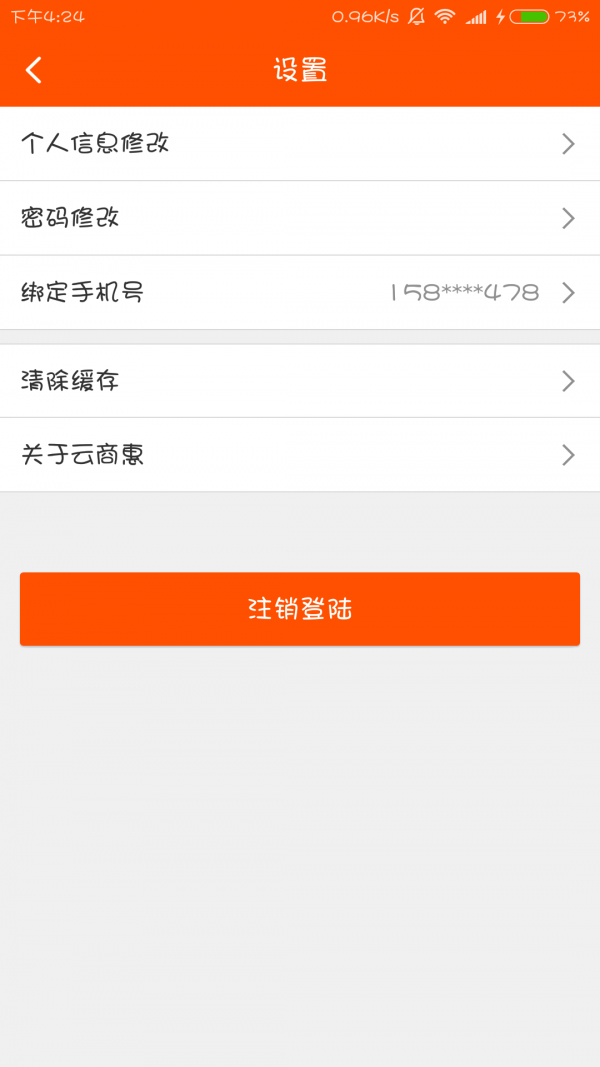Image resolution: width=600 pixels, height=1067 pixels.
Task: Go back using the top-left arrow
Action: click(x=34, y=70)
